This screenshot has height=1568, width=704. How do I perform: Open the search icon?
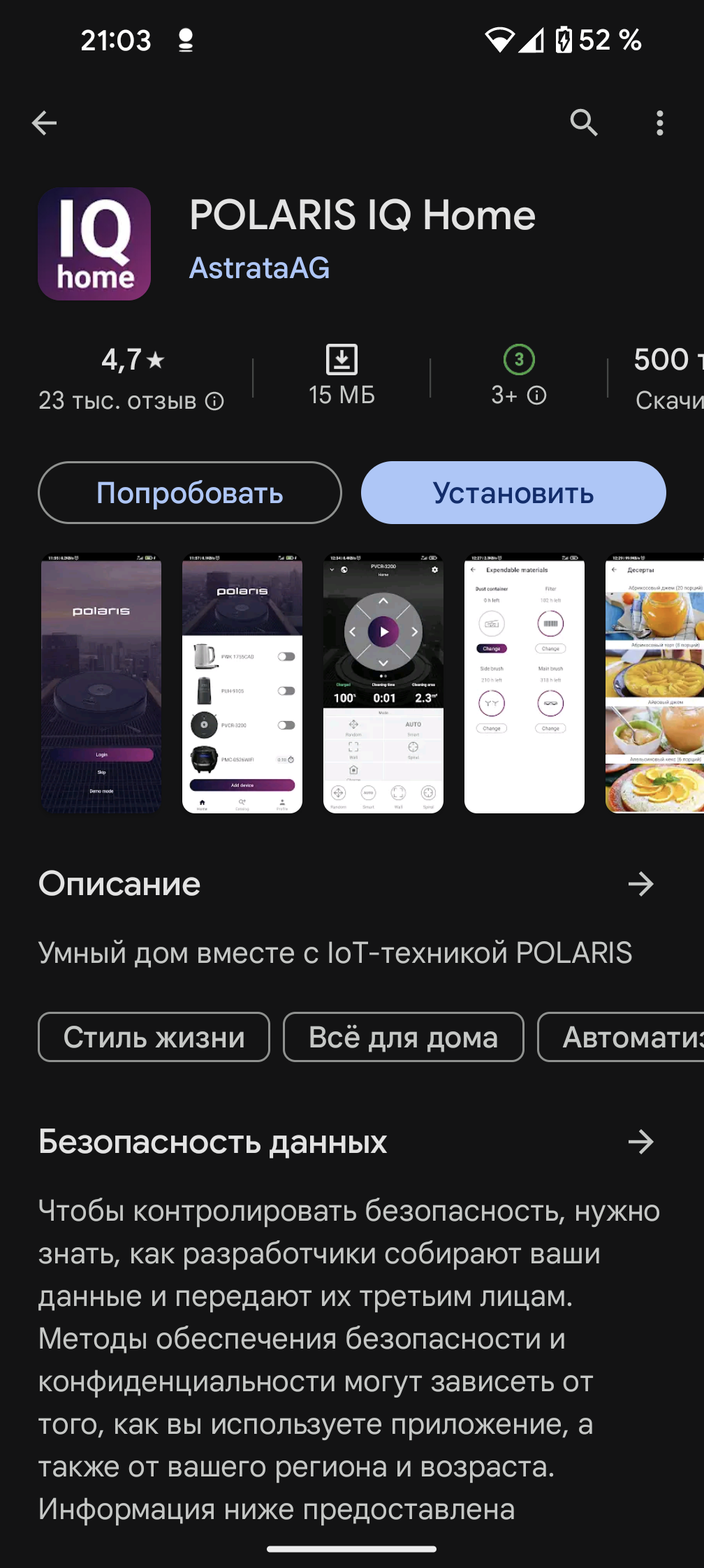[584, 123]
